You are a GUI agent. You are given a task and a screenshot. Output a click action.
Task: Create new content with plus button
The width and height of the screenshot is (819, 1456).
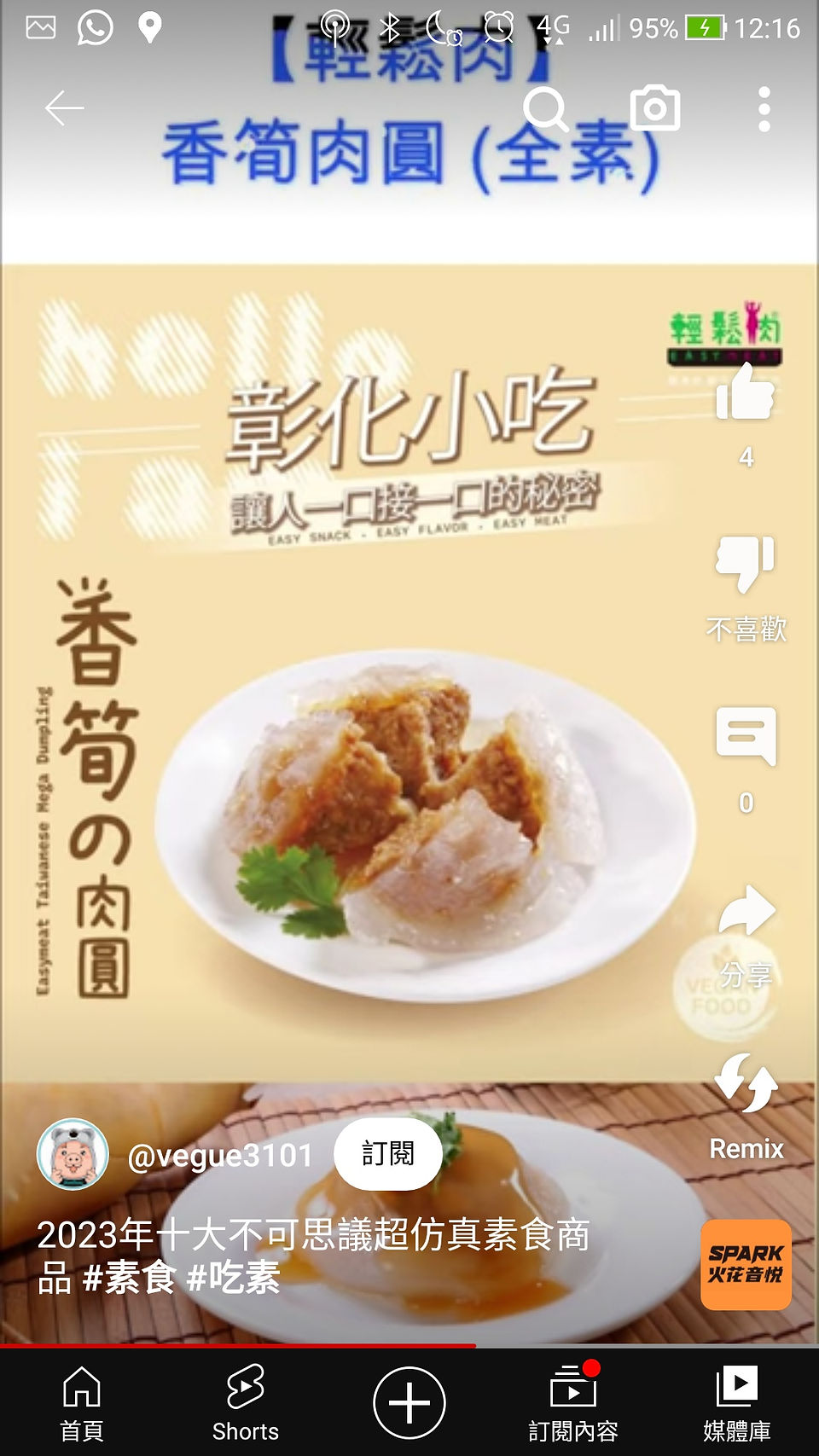(409, 1403)
